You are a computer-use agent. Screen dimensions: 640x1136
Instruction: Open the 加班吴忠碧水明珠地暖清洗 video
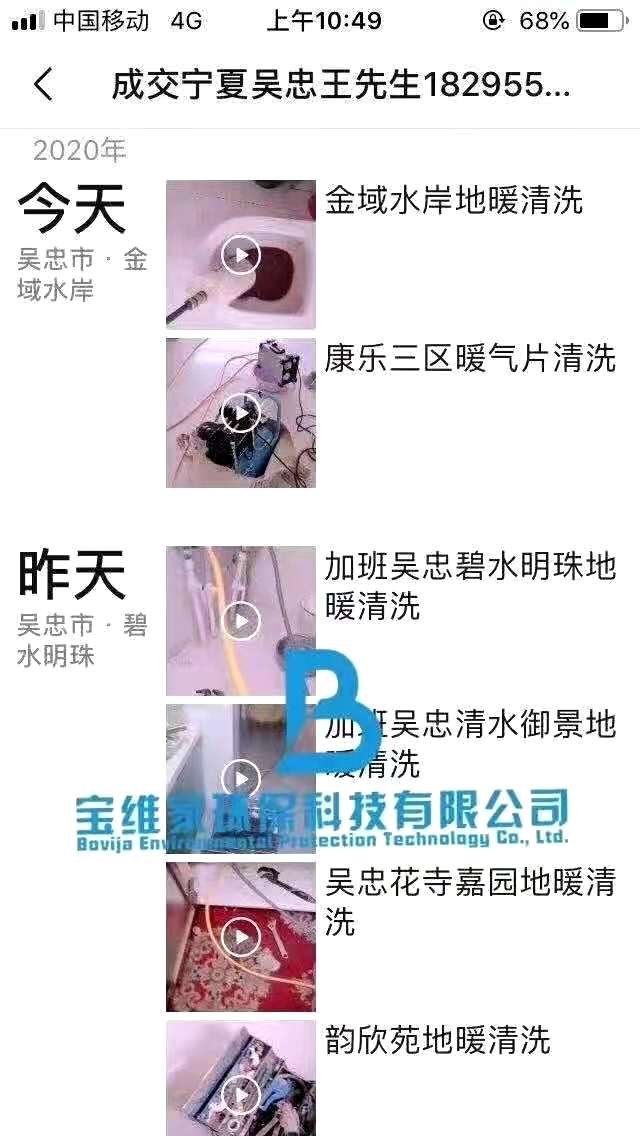240,621
